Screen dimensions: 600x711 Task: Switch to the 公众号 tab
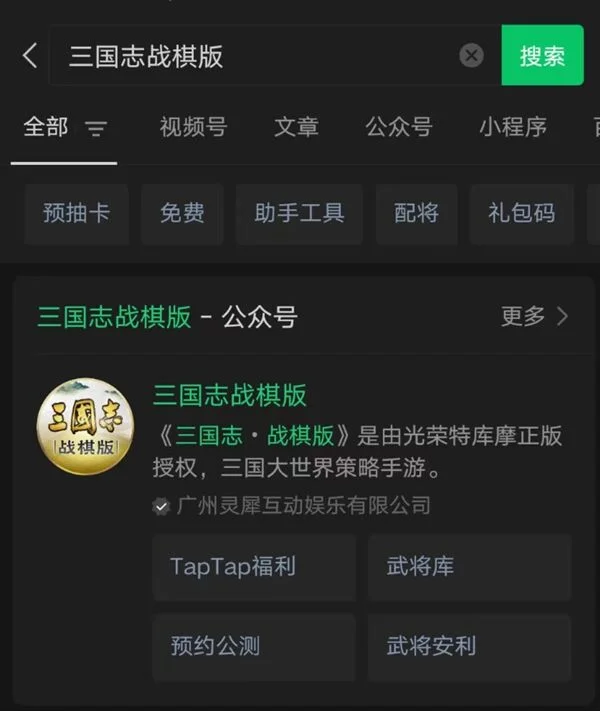click(399, 127)
